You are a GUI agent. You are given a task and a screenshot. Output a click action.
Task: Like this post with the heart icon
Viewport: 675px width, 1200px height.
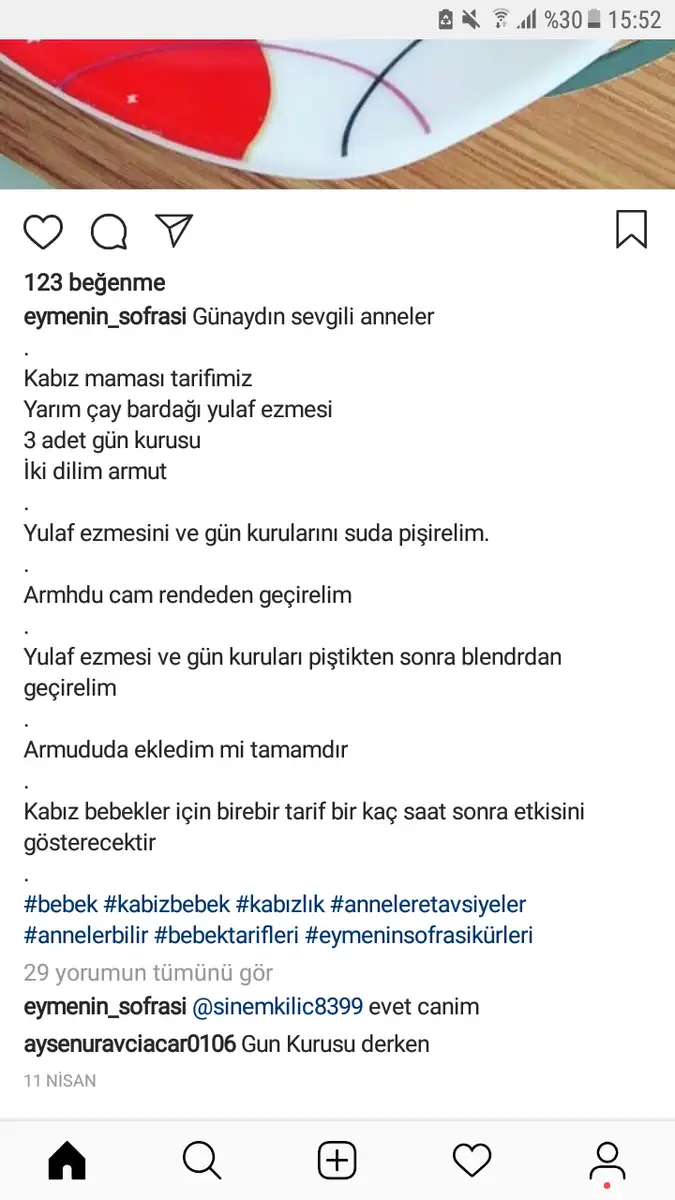43,232
